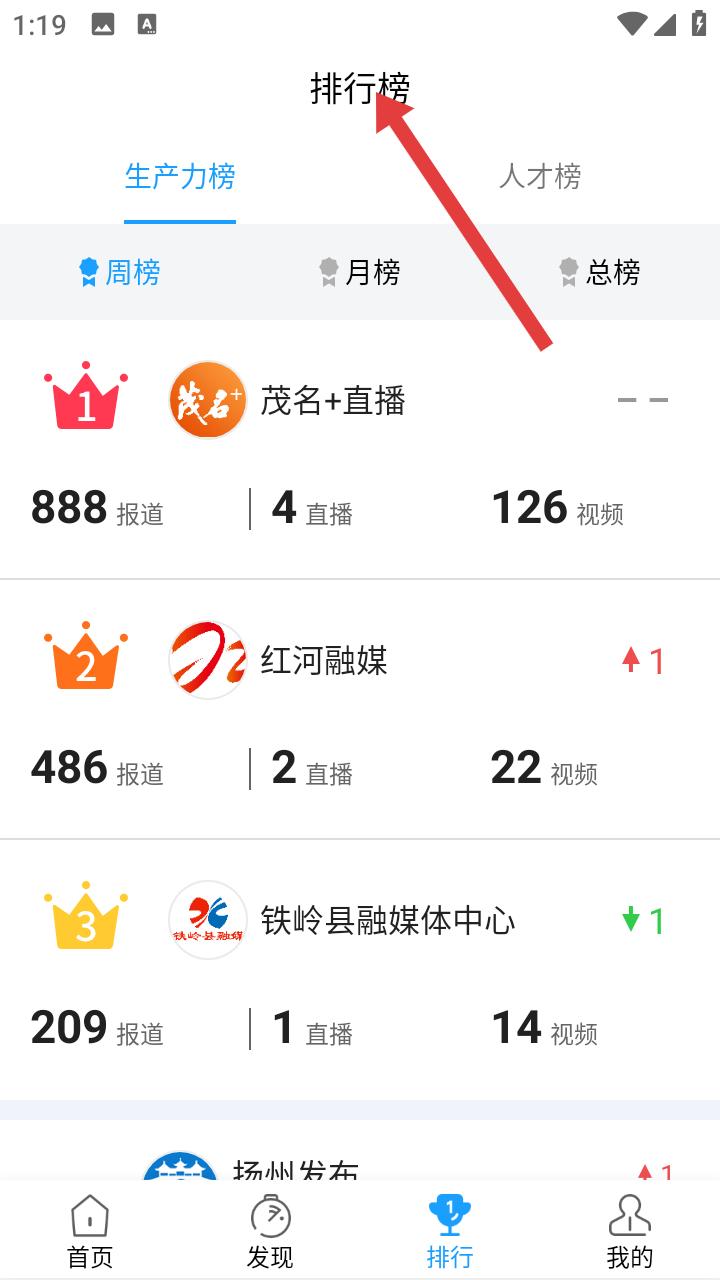This screenshot has width=720, height=1280.
Task: Select the 总榜 overall ranking
Action: click(600, 272)
